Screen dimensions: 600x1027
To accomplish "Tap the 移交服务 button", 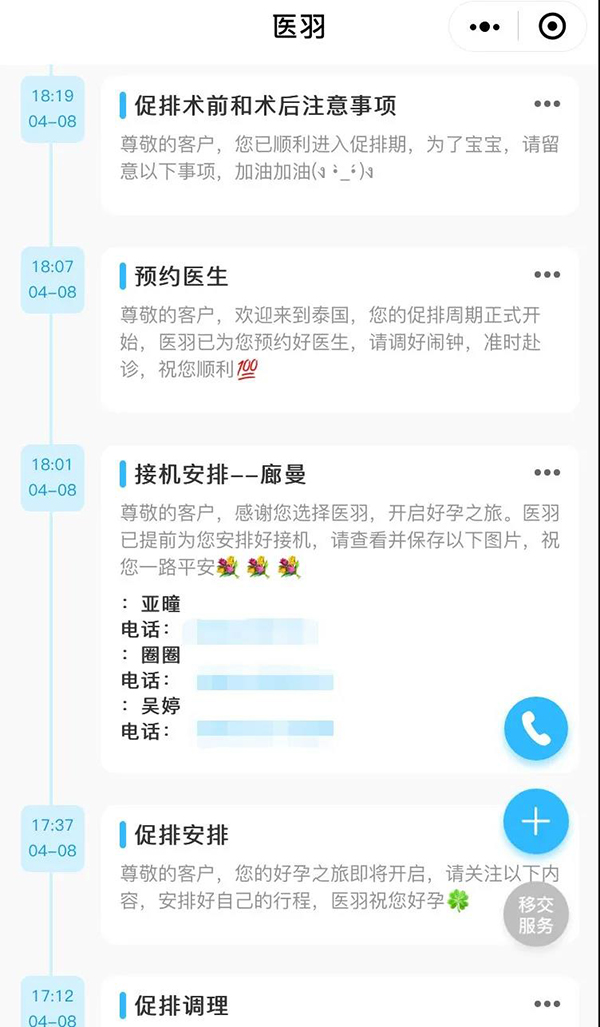I will [x=536, y=914].
